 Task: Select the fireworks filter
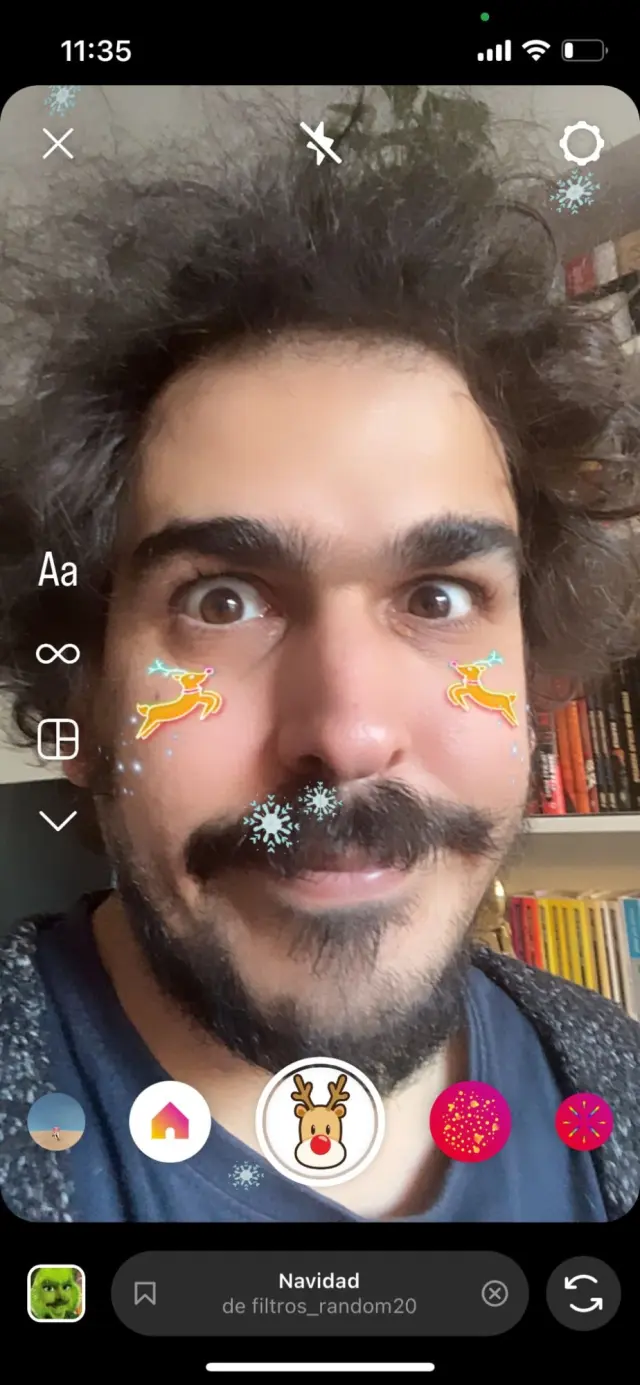point(584,1122)
